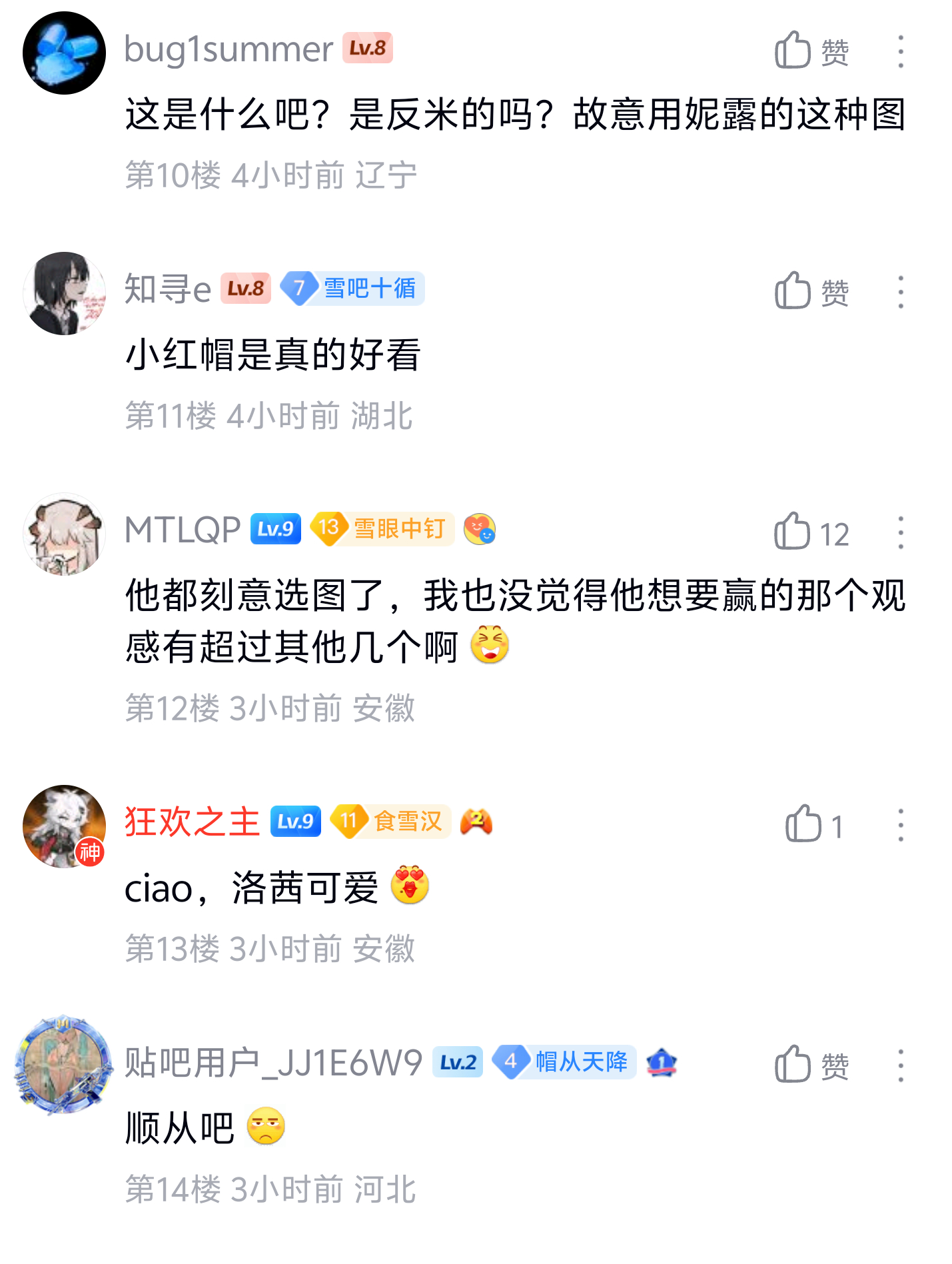Screen dimensions: 952x1264
Task: Open bug1summer's profile avatar
Action: click(x=64, y=53)
